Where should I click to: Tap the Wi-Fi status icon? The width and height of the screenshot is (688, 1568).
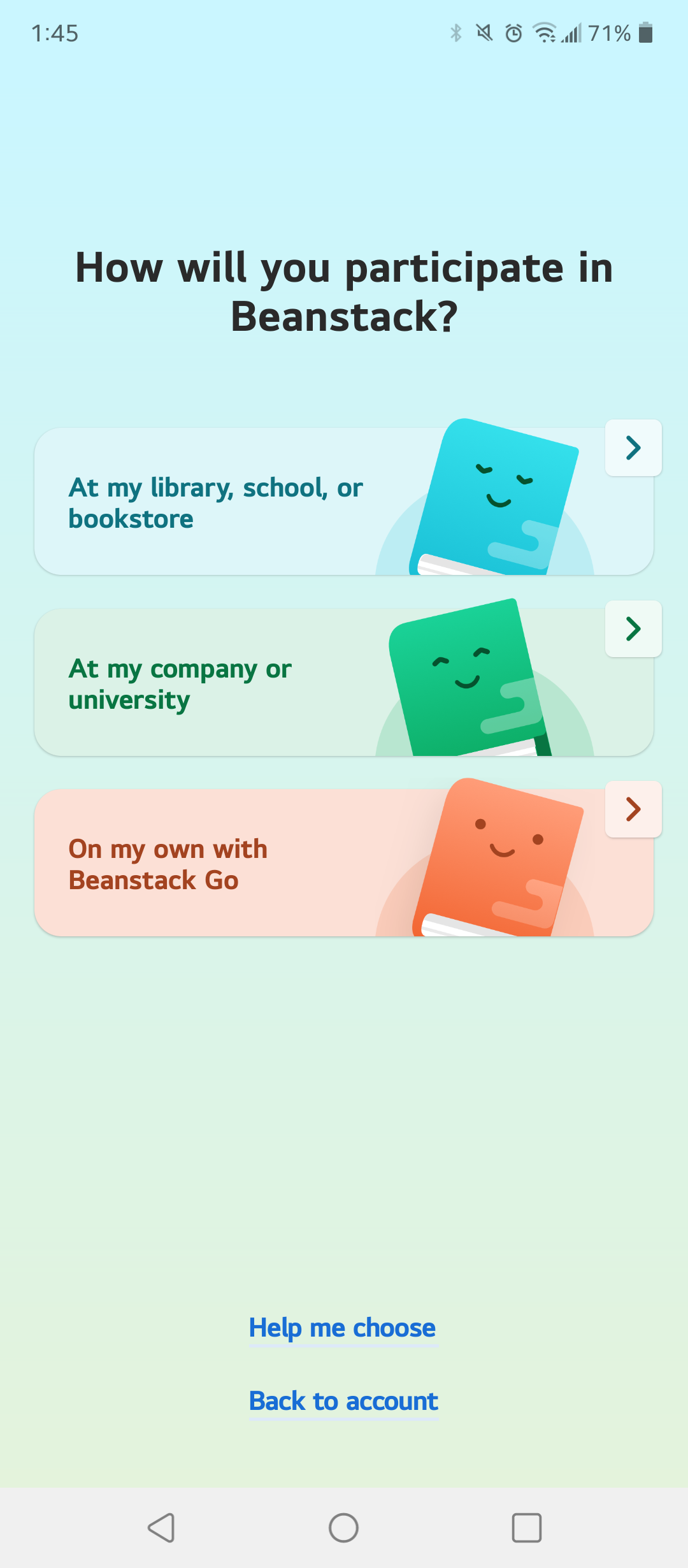point(545,34)
